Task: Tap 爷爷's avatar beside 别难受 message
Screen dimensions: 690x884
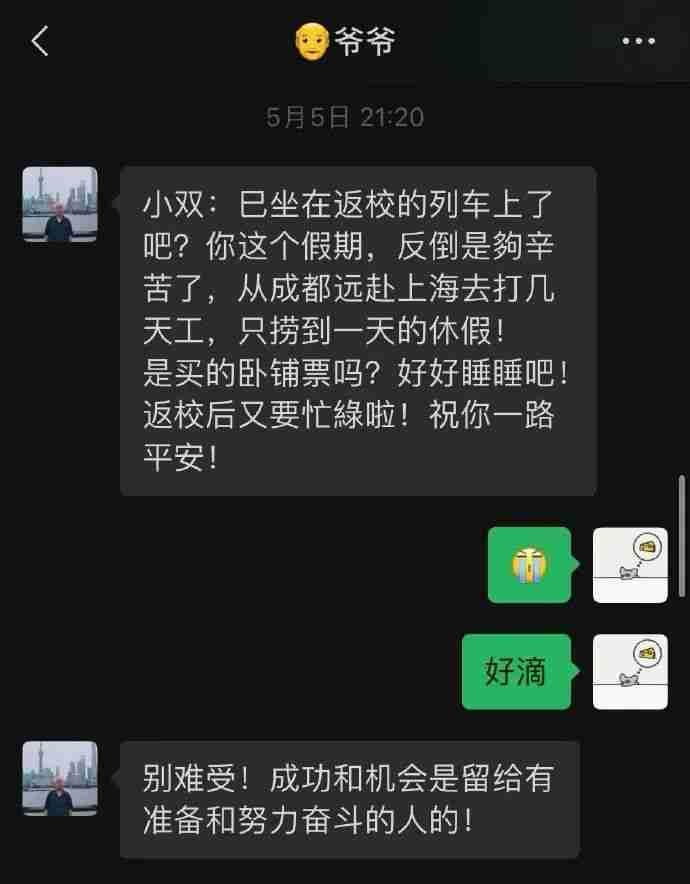Action: [60, 778]
